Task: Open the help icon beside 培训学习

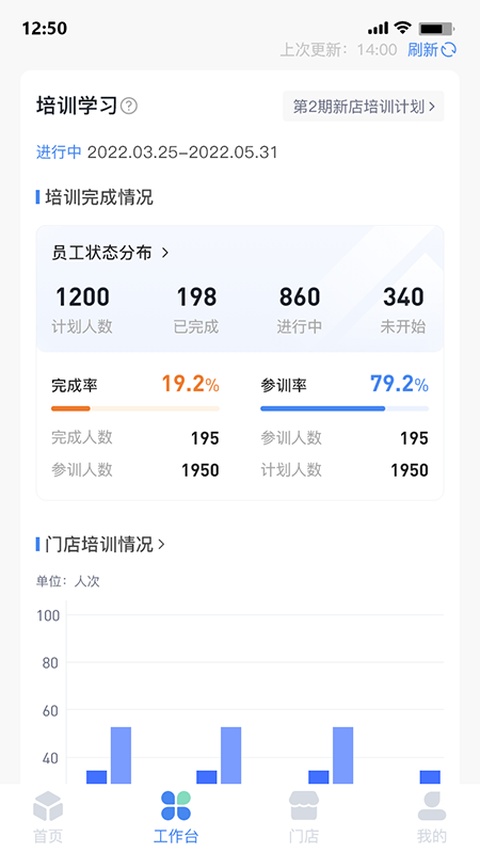Action: (129, 106)
